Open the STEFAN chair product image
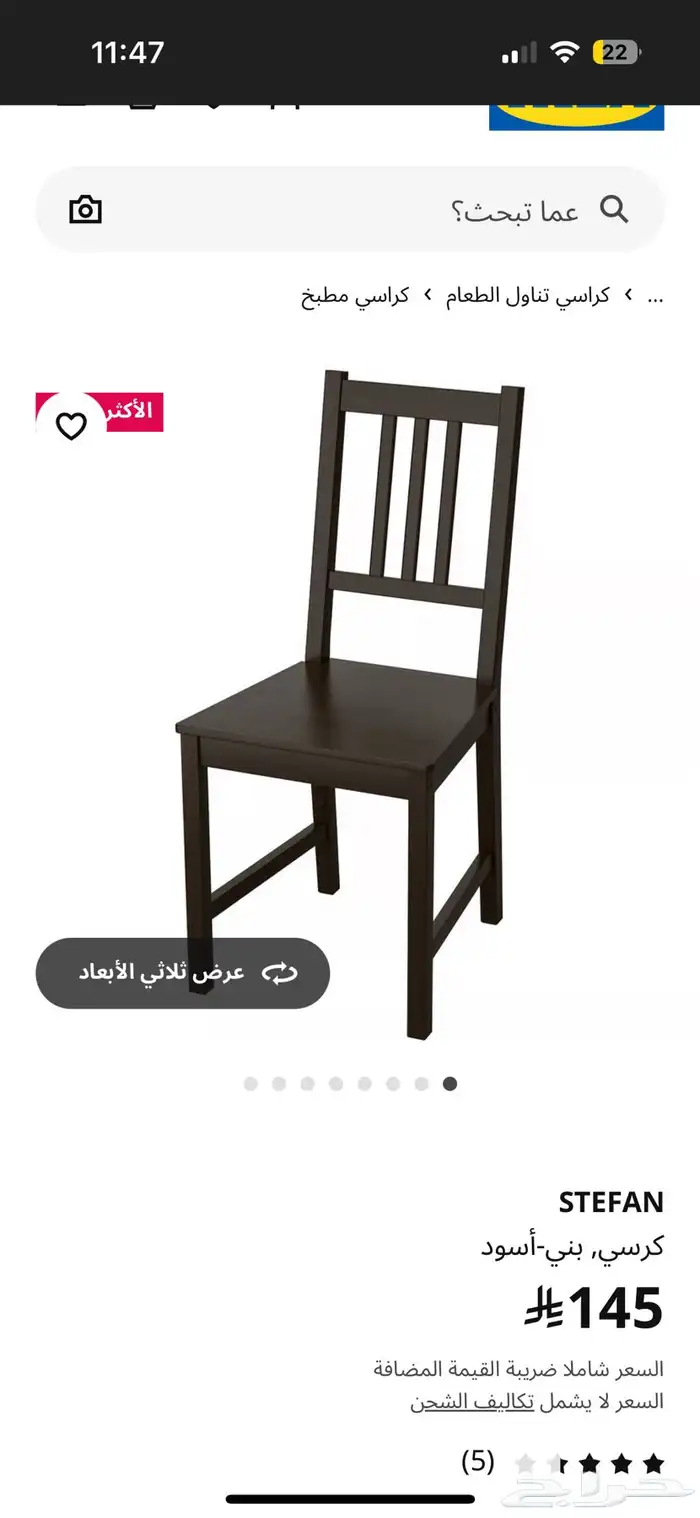Image resolution: width=700 pixels, height=1518 pixels. (350, 700)
